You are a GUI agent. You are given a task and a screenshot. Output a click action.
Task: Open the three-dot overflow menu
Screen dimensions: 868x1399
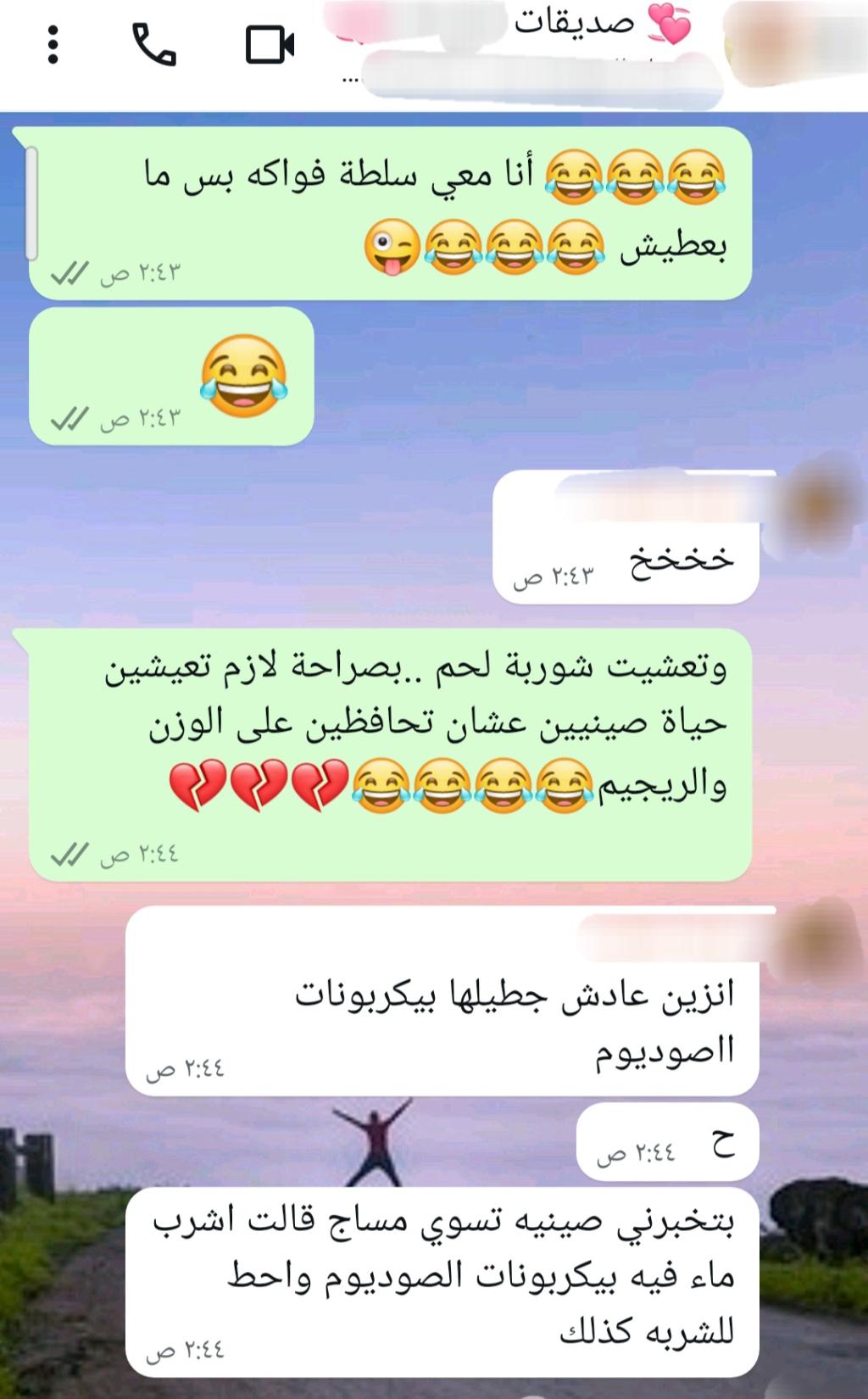53,44
